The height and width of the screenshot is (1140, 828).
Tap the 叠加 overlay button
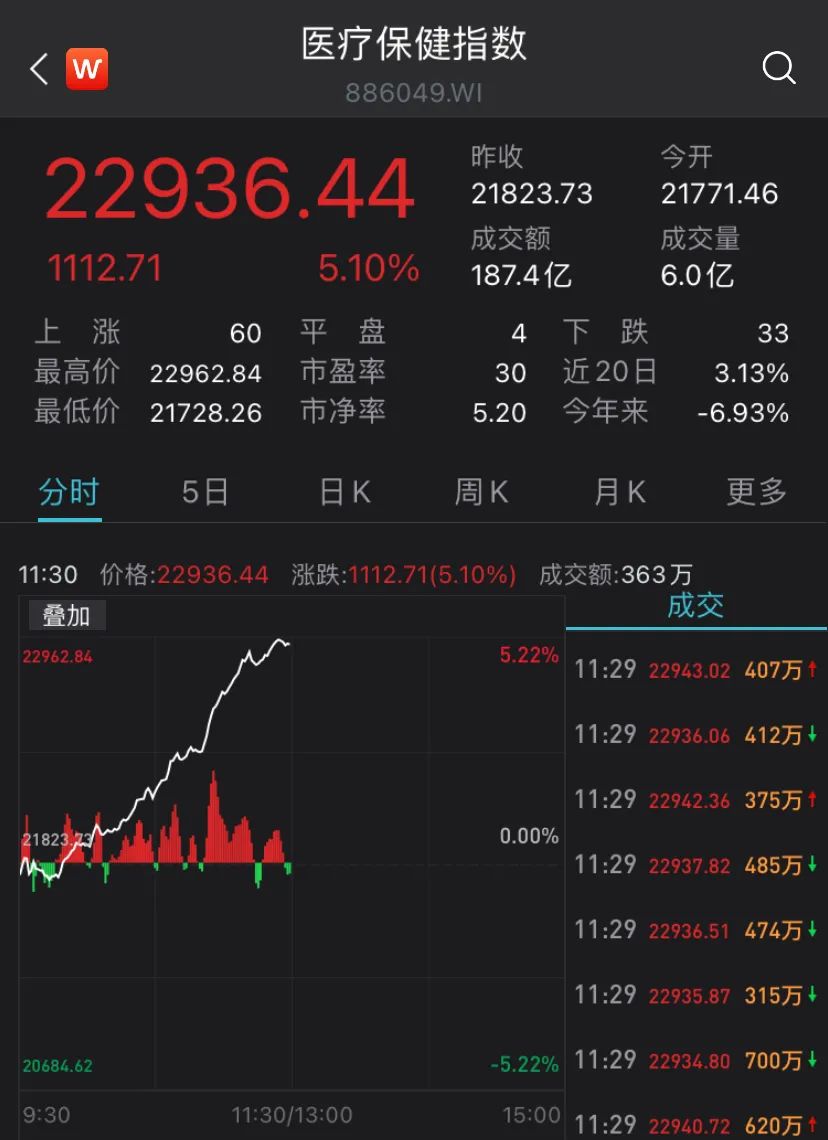coord(66,616)
